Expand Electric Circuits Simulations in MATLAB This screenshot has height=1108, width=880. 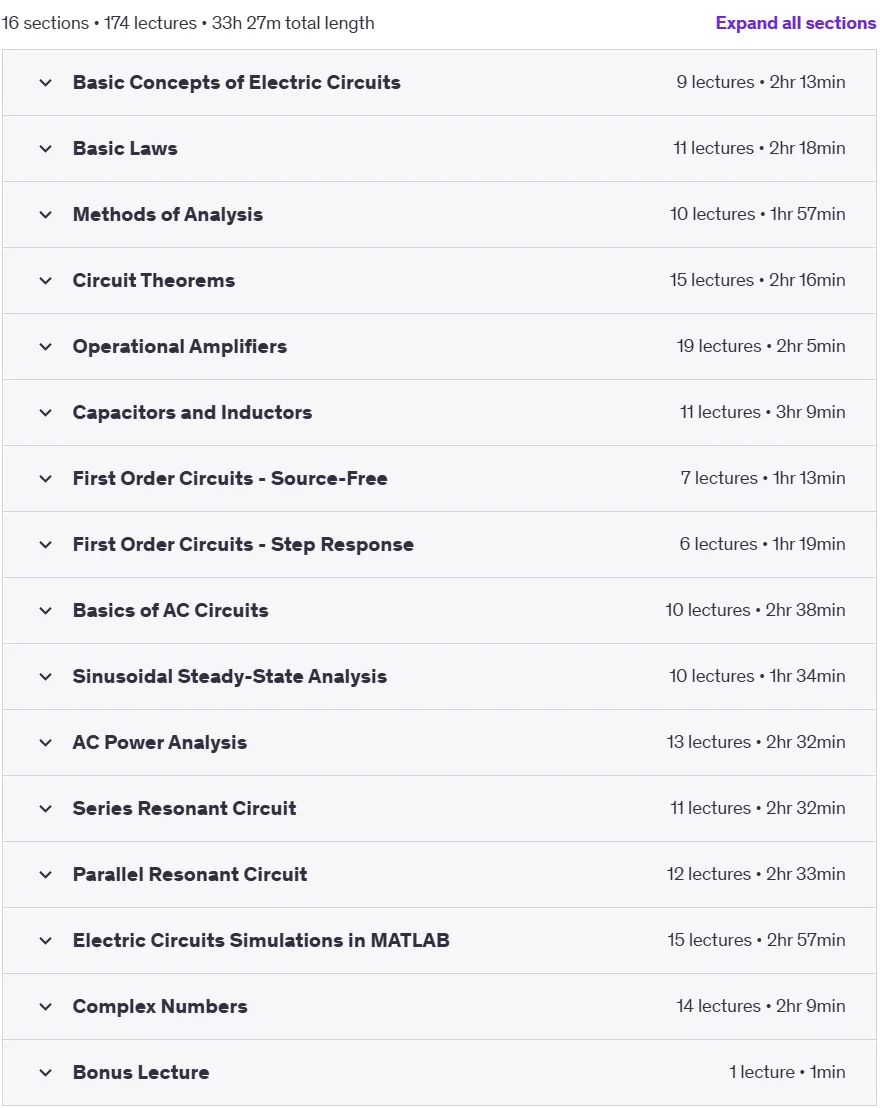pos(439,941)
